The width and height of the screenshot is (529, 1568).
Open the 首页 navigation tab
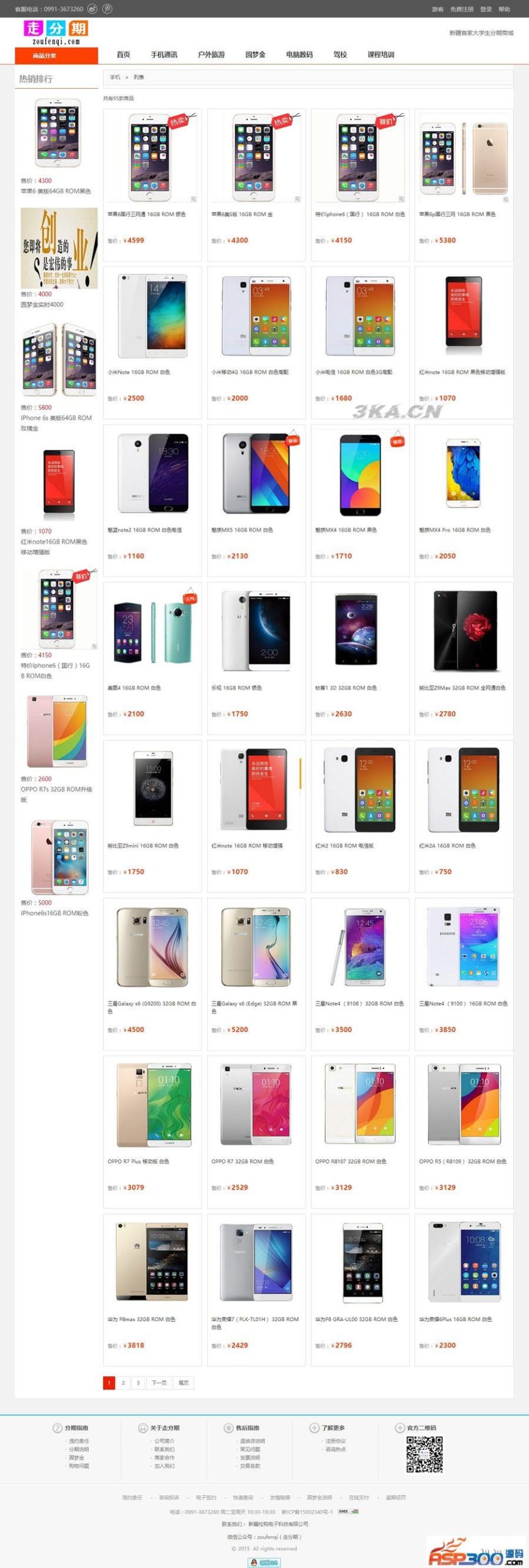[123, 55]
